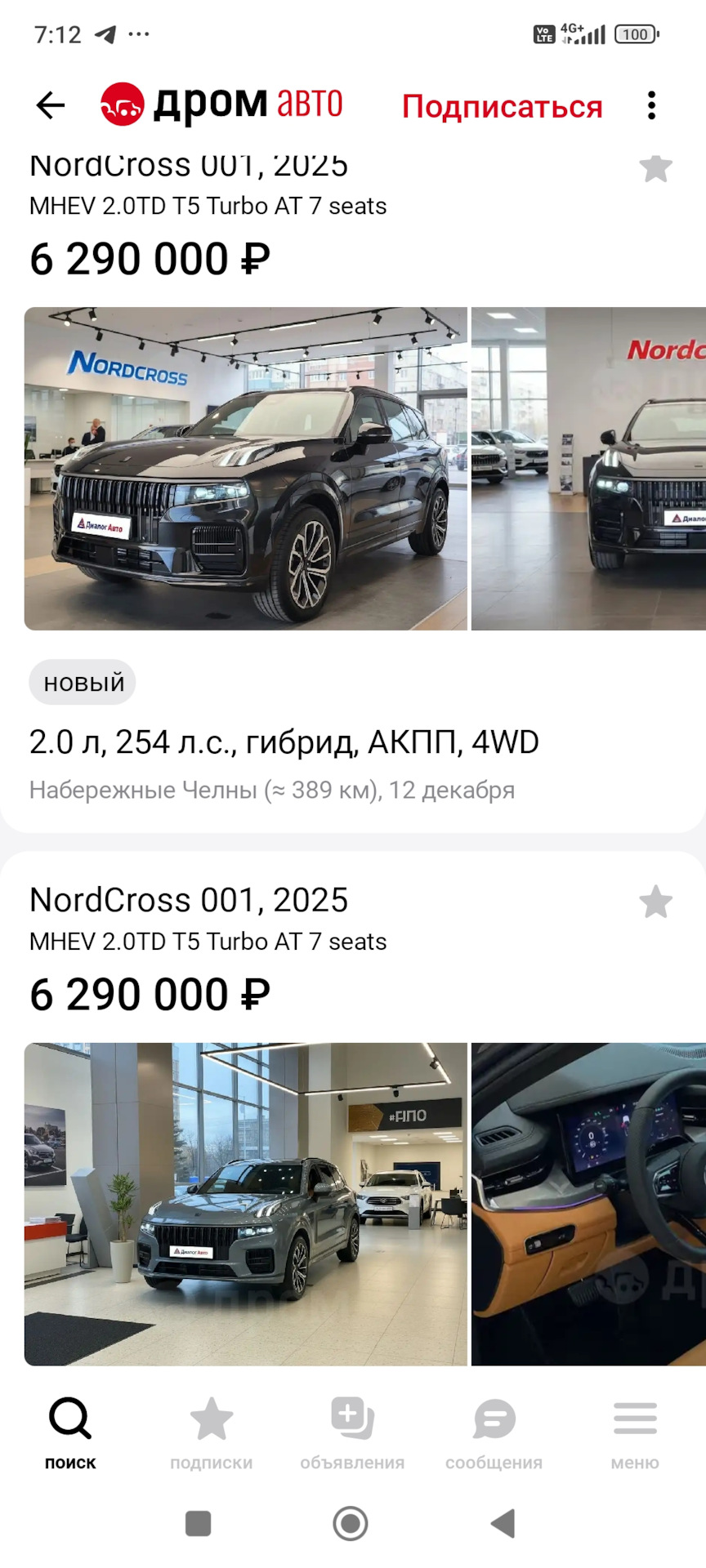This screenshot has height=1568, width=706.
Task: Open the объявления tab
Action: pos(352,1433)
